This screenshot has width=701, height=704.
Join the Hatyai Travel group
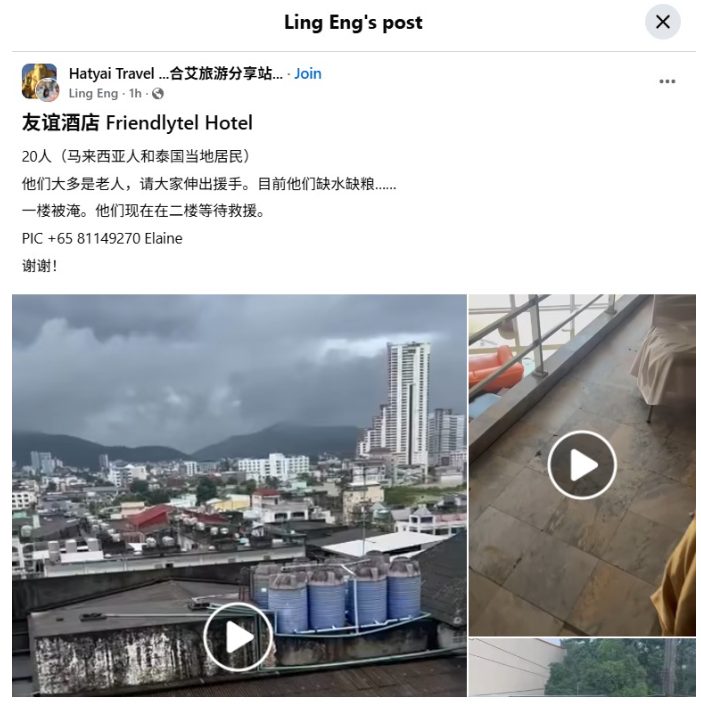pyautogui.click(x=307, y=73)
